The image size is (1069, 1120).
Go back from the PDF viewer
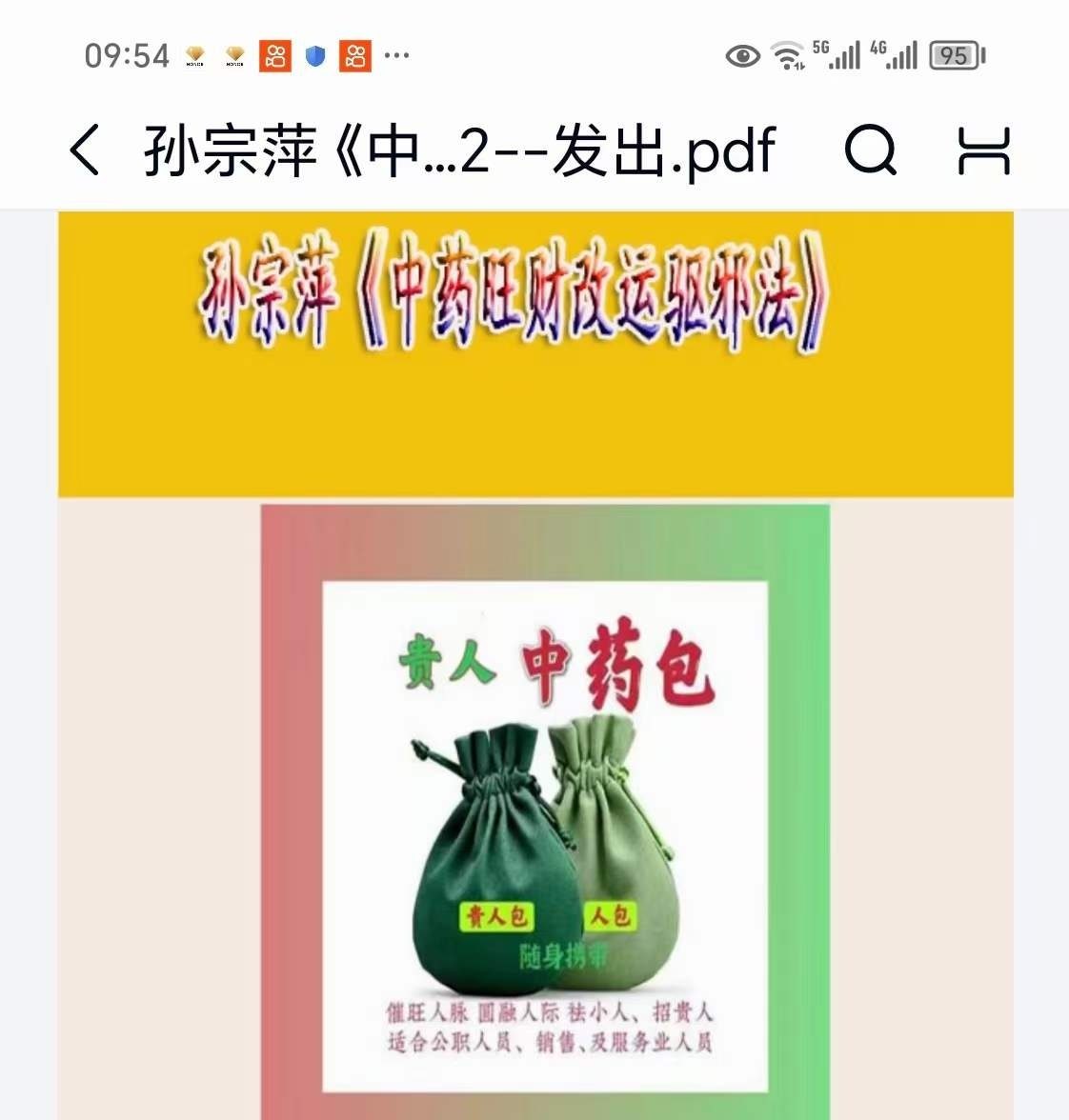(x=84, y=150)
